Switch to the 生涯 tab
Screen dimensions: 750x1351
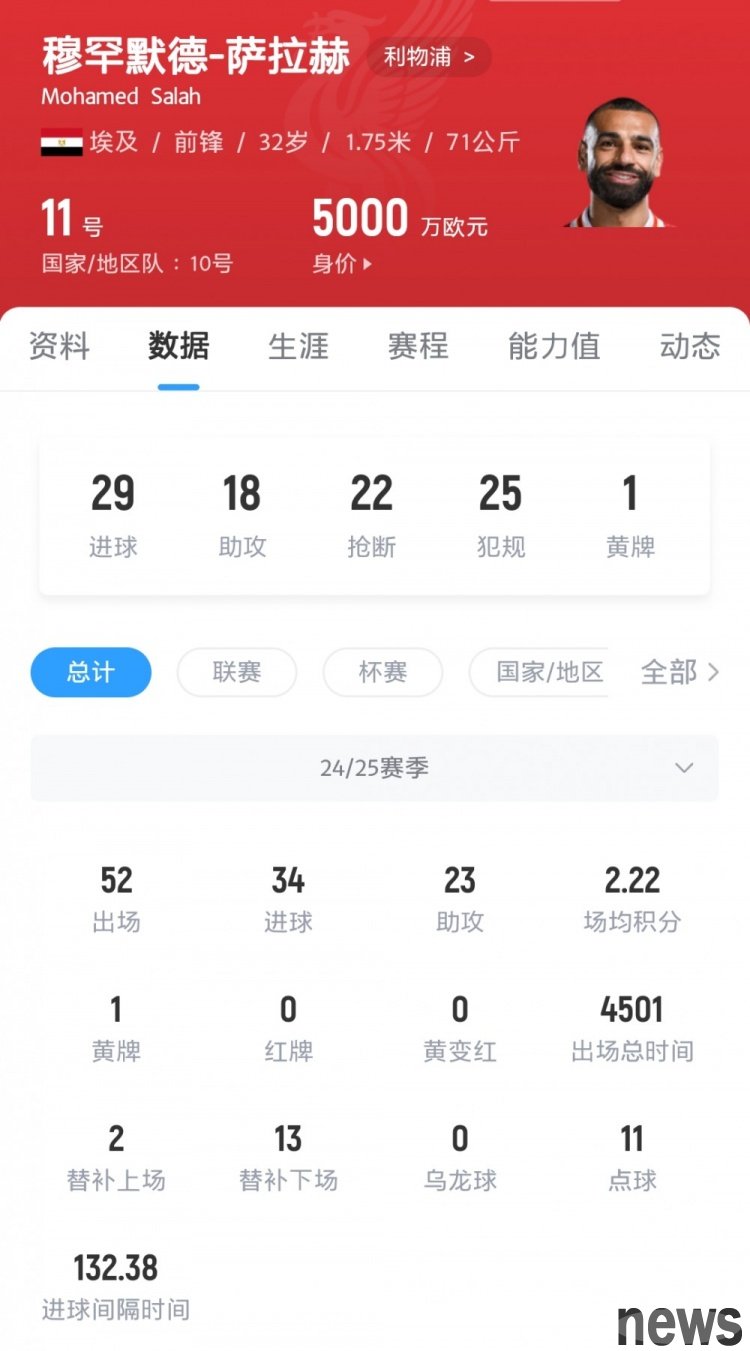pos(298,346)
